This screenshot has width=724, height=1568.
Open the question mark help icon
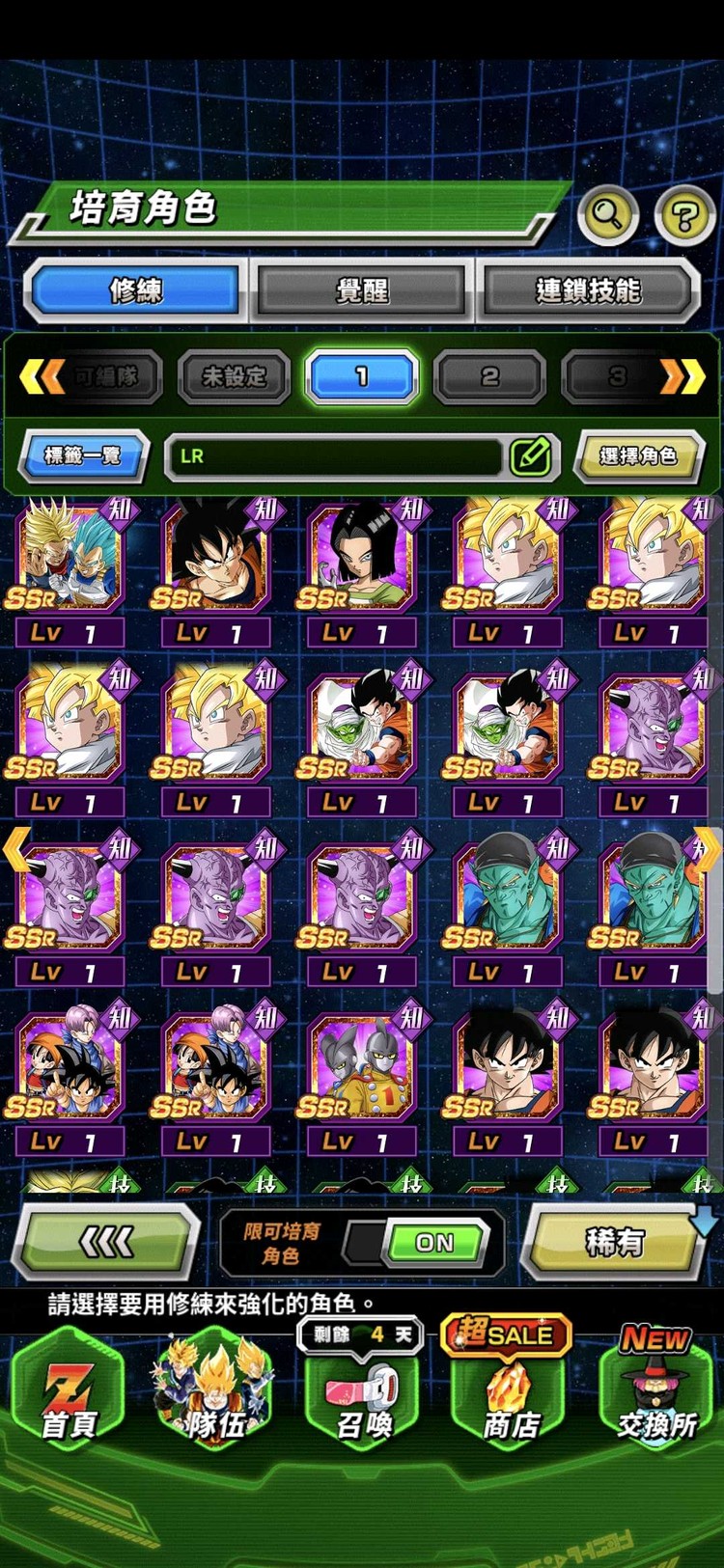[x=684, y=215]
